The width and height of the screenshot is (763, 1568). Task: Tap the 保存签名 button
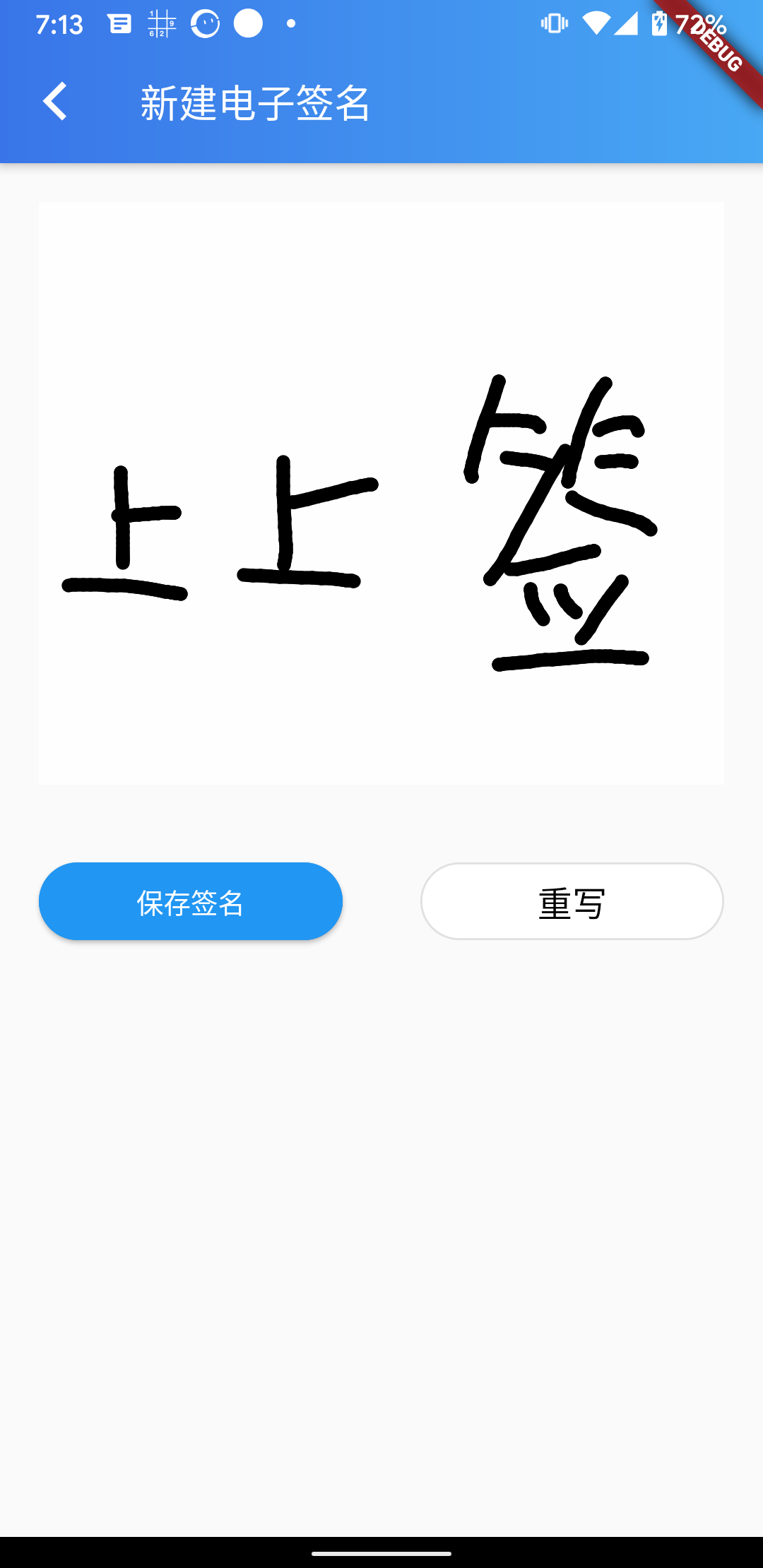tap(191, 902)
